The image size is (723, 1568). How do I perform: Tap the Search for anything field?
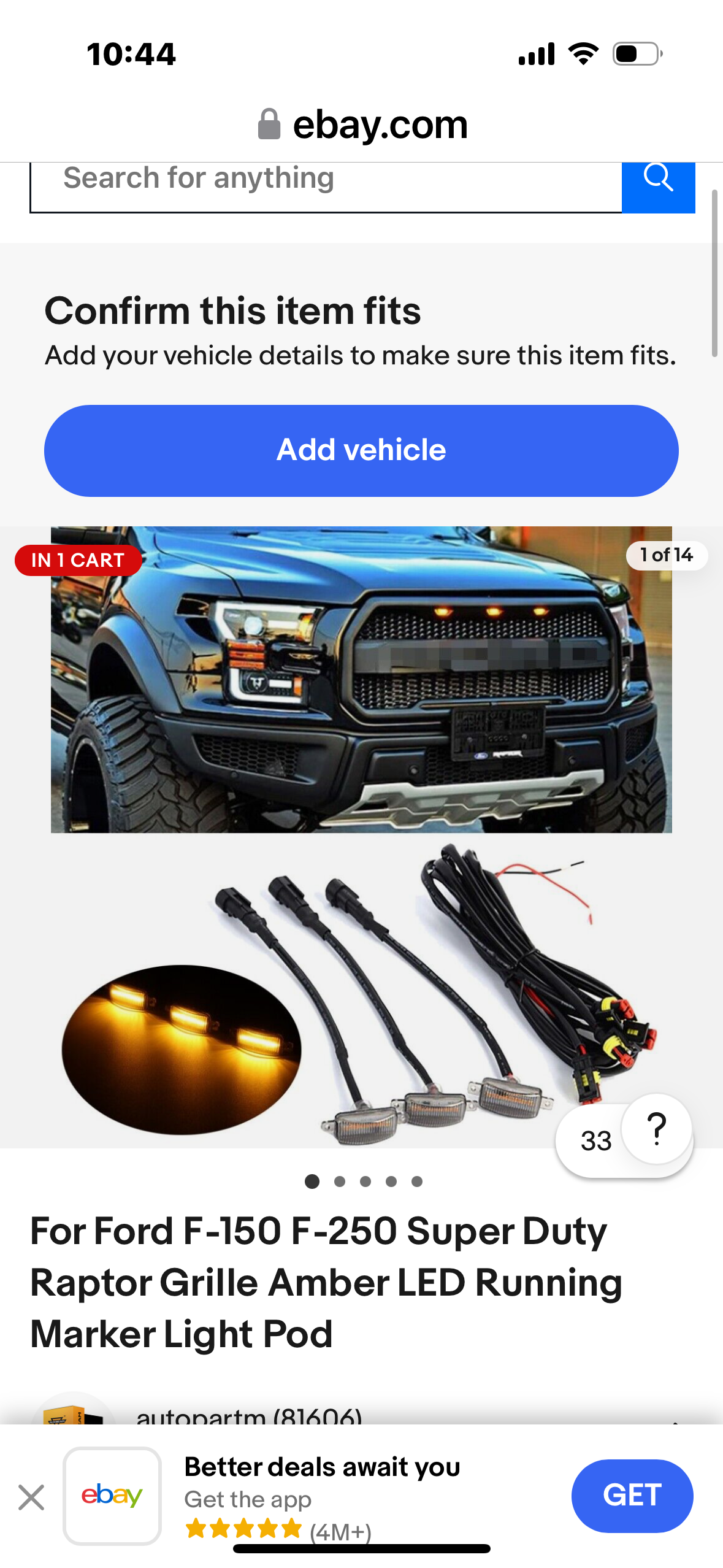point(325,182)
